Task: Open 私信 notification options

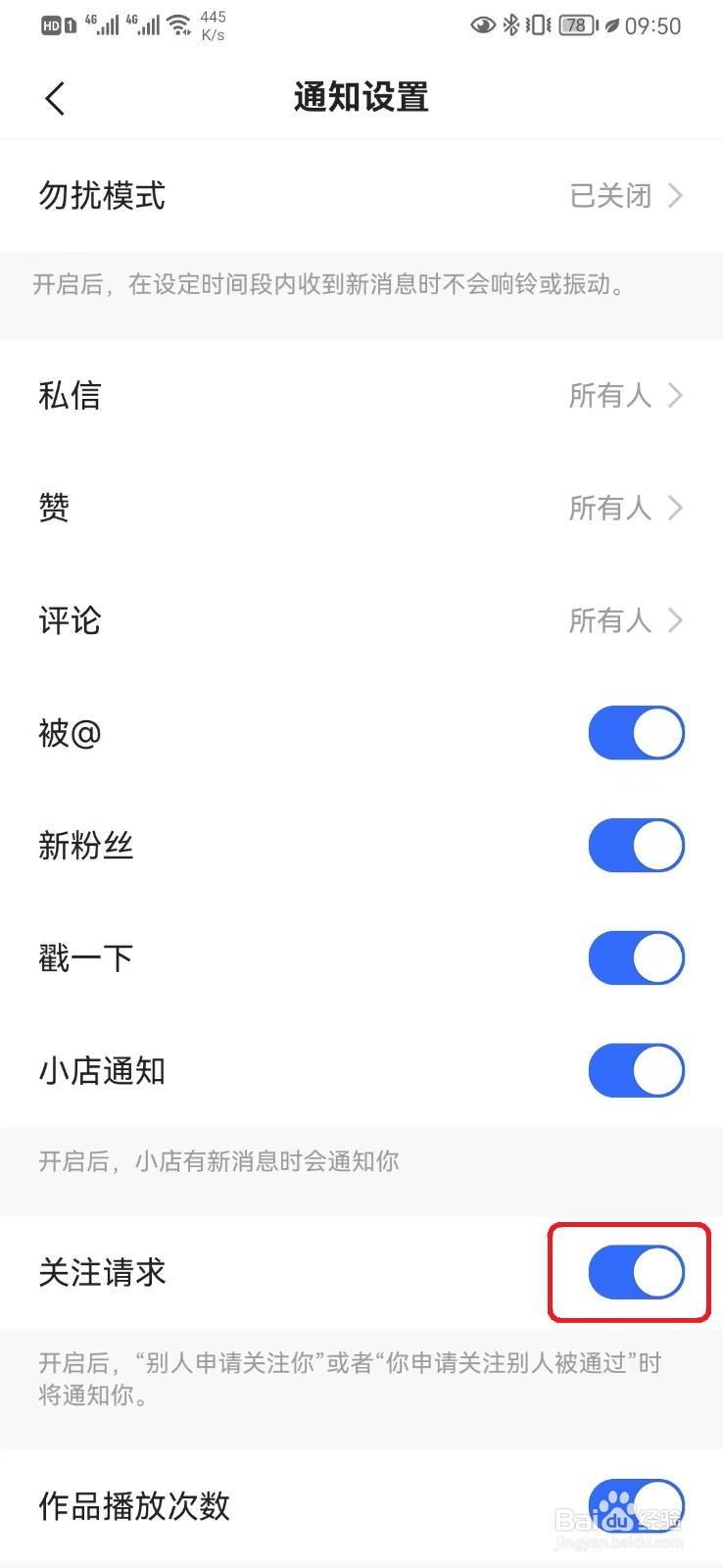Action: pos(361,396)
